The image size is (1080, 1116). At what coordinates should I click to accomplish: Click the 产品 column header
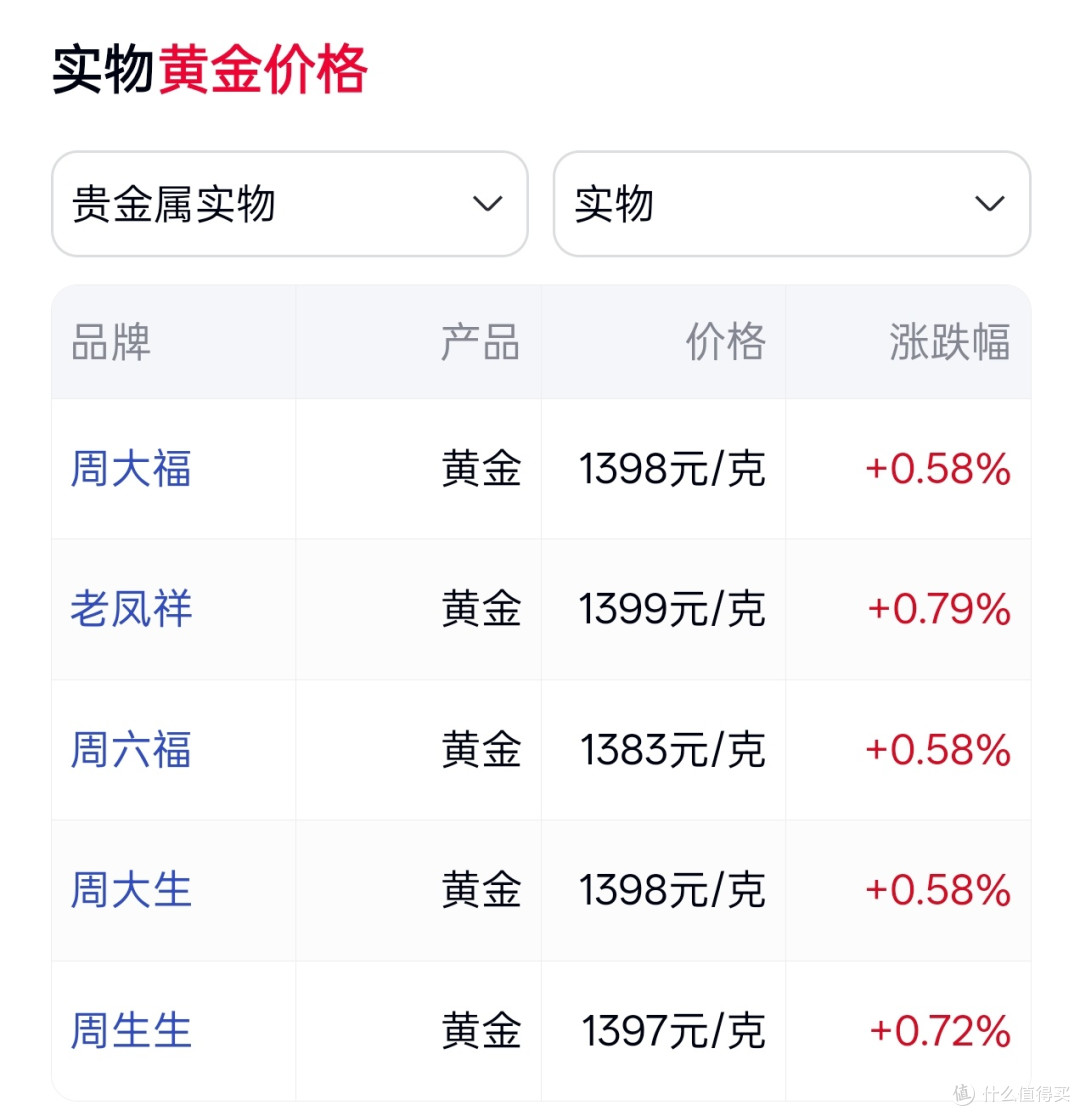[481, 342]
